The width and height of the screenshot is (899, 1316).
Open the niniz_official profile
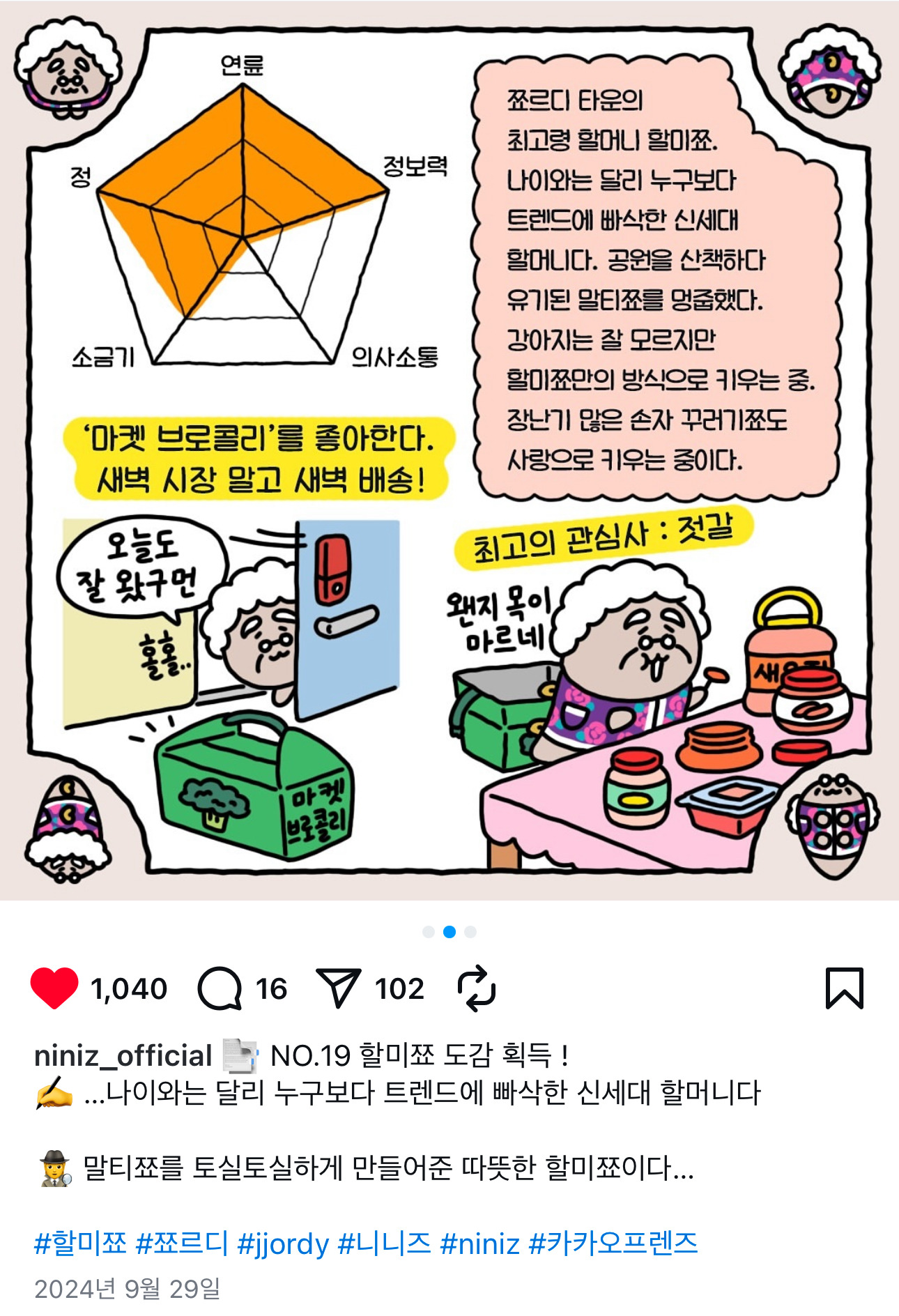pyautogui.click(x=123, y=1055)
